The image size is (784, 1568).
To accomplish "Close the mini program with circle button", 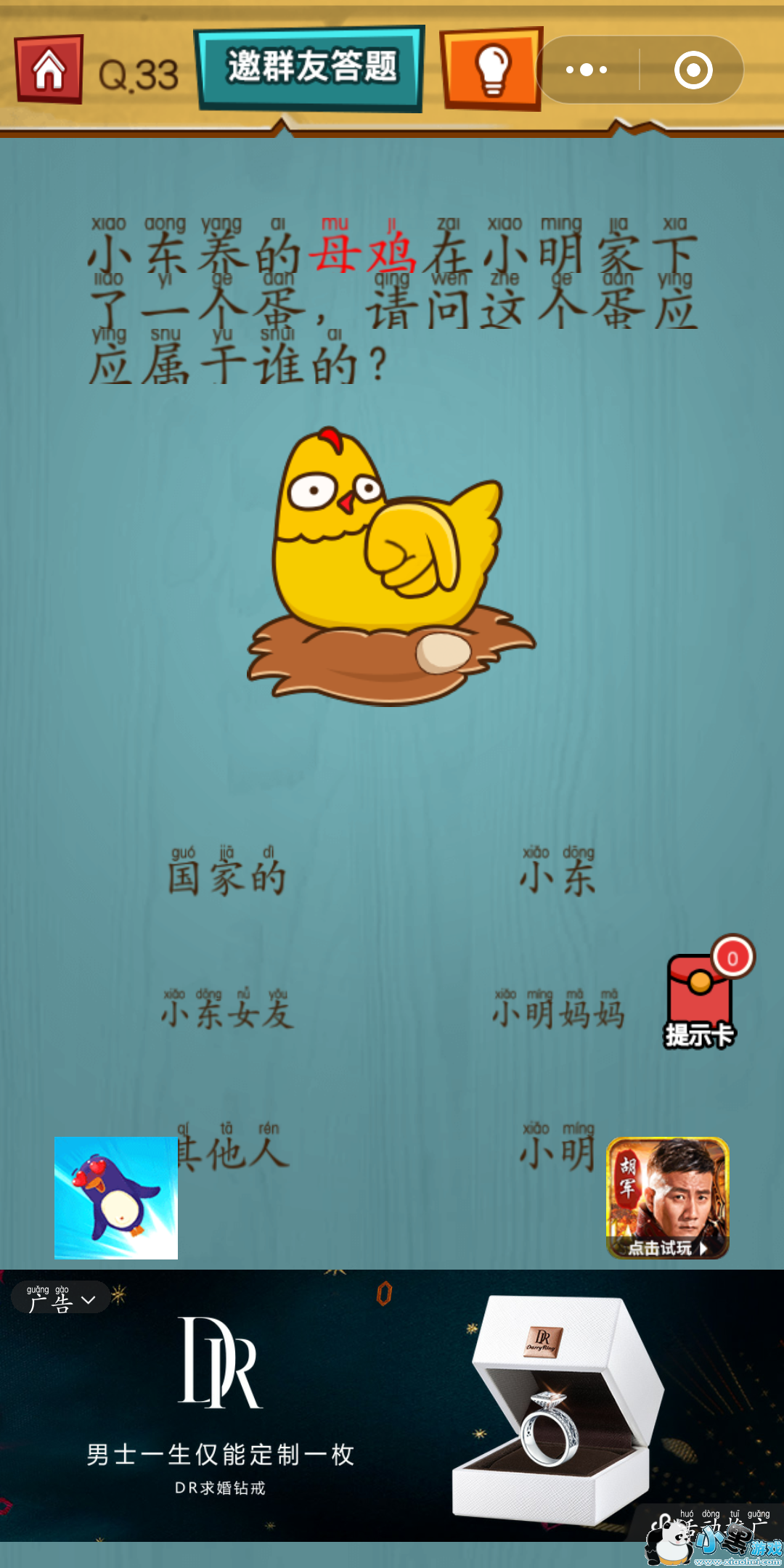I will click(693, 70).
